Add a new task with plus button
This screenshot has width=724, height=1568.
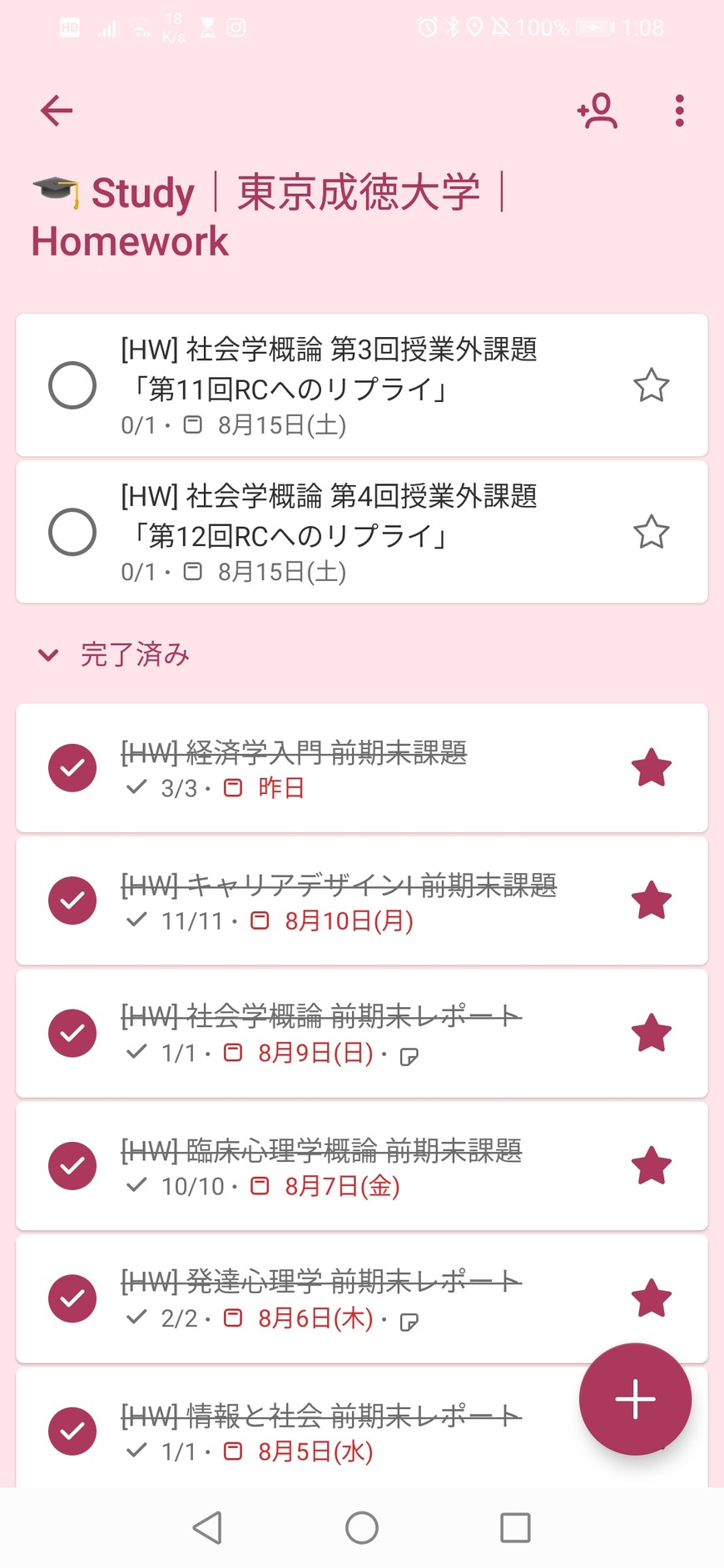(x=635, y=1399)
